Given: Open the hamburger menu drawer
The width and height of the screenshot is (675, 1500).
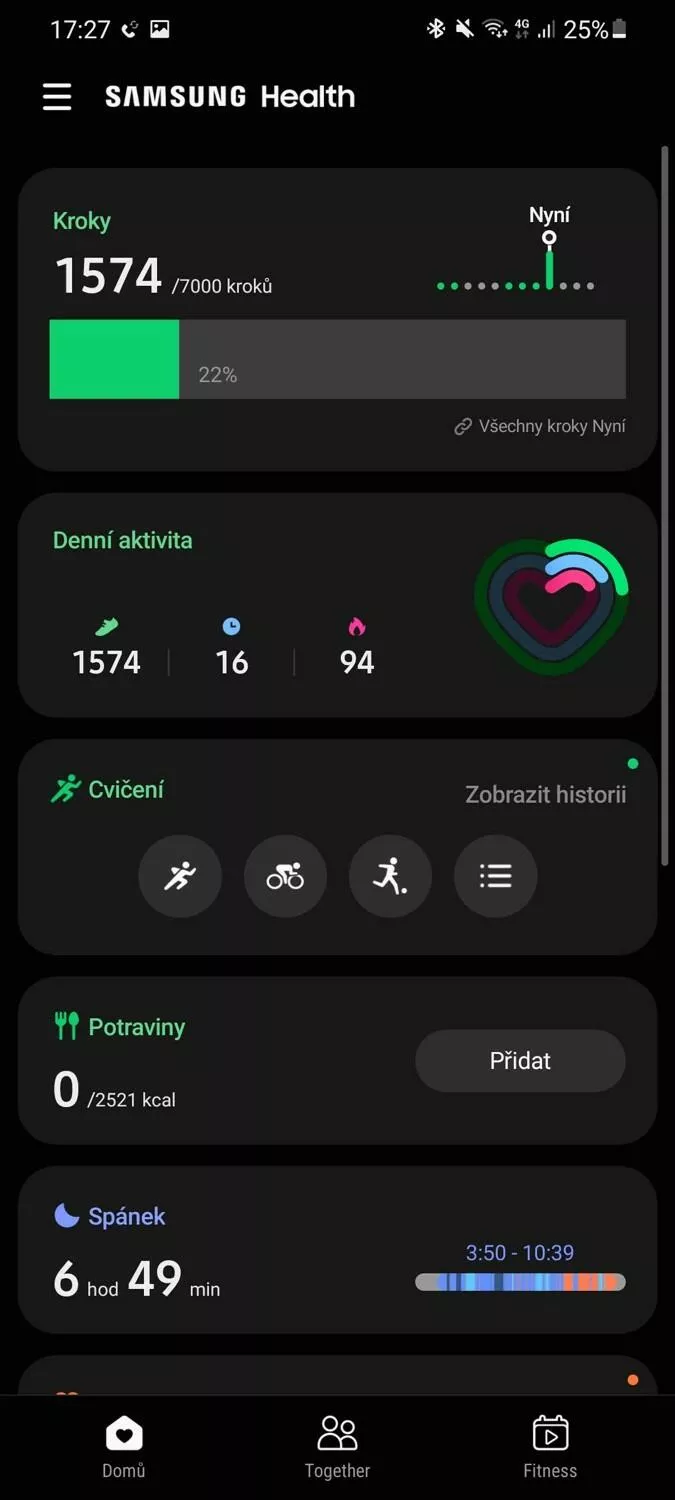Looking at the screenshot, I should coord(57,97).
